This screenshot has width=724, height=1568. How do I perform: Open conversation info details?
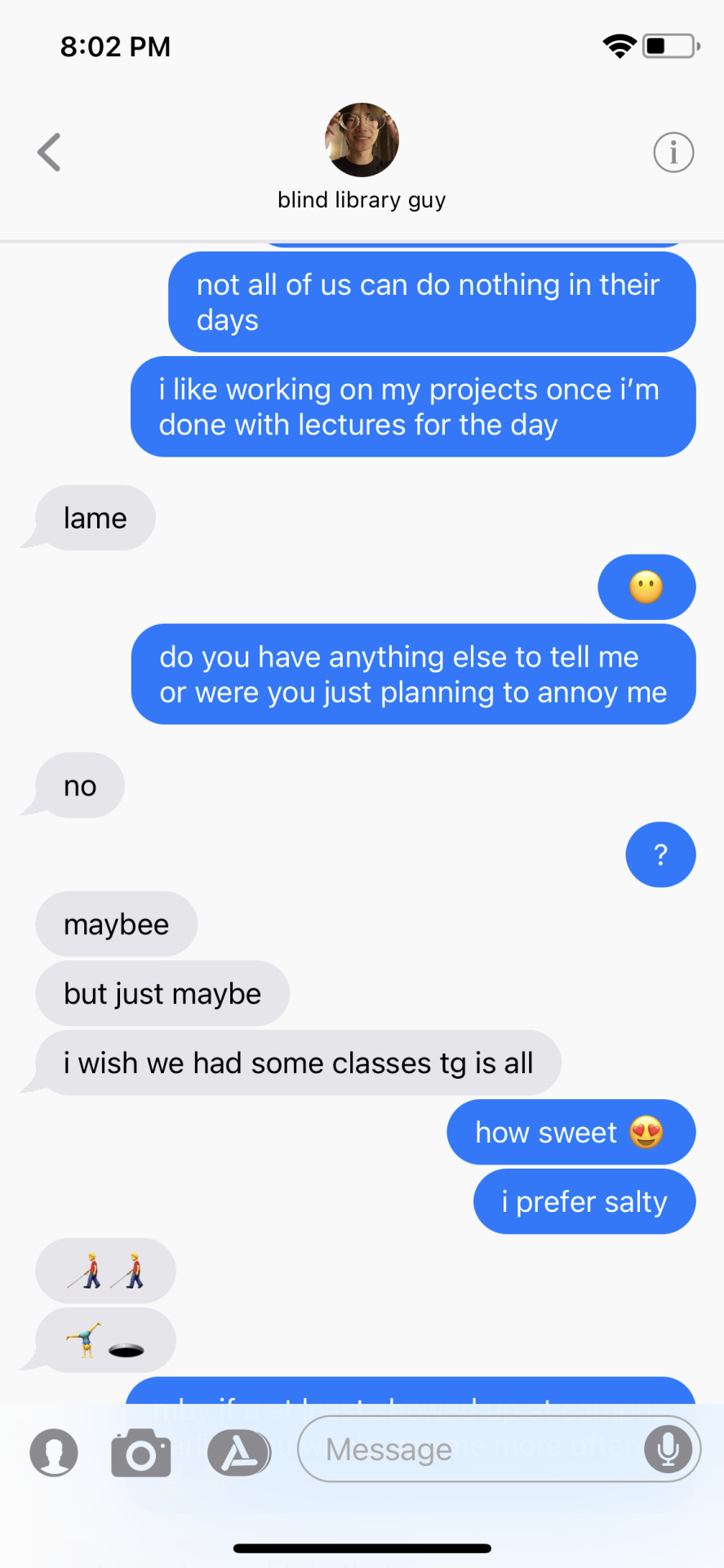673,153
